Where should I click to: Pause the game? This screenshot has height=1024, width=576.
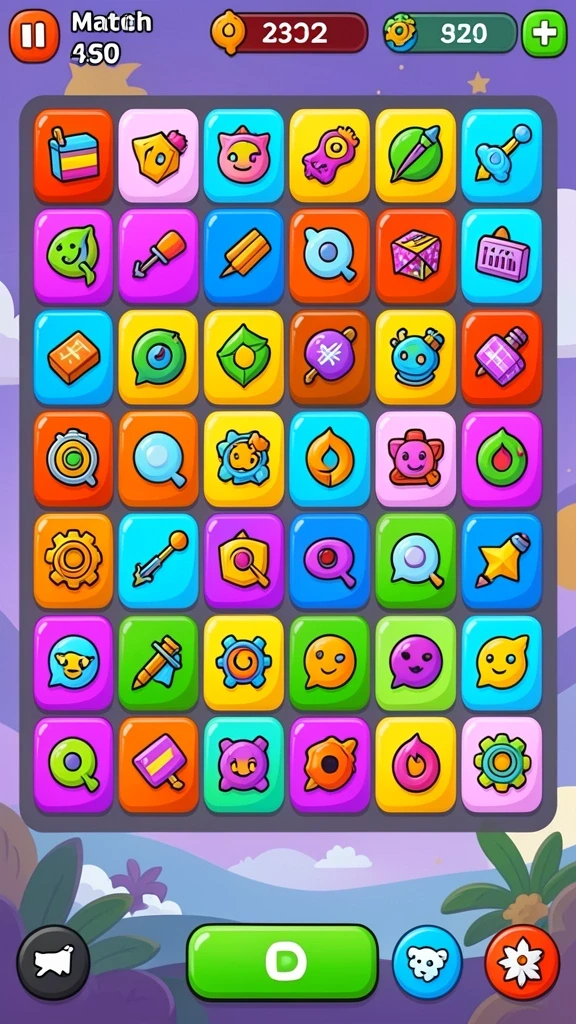pos(33,35)
